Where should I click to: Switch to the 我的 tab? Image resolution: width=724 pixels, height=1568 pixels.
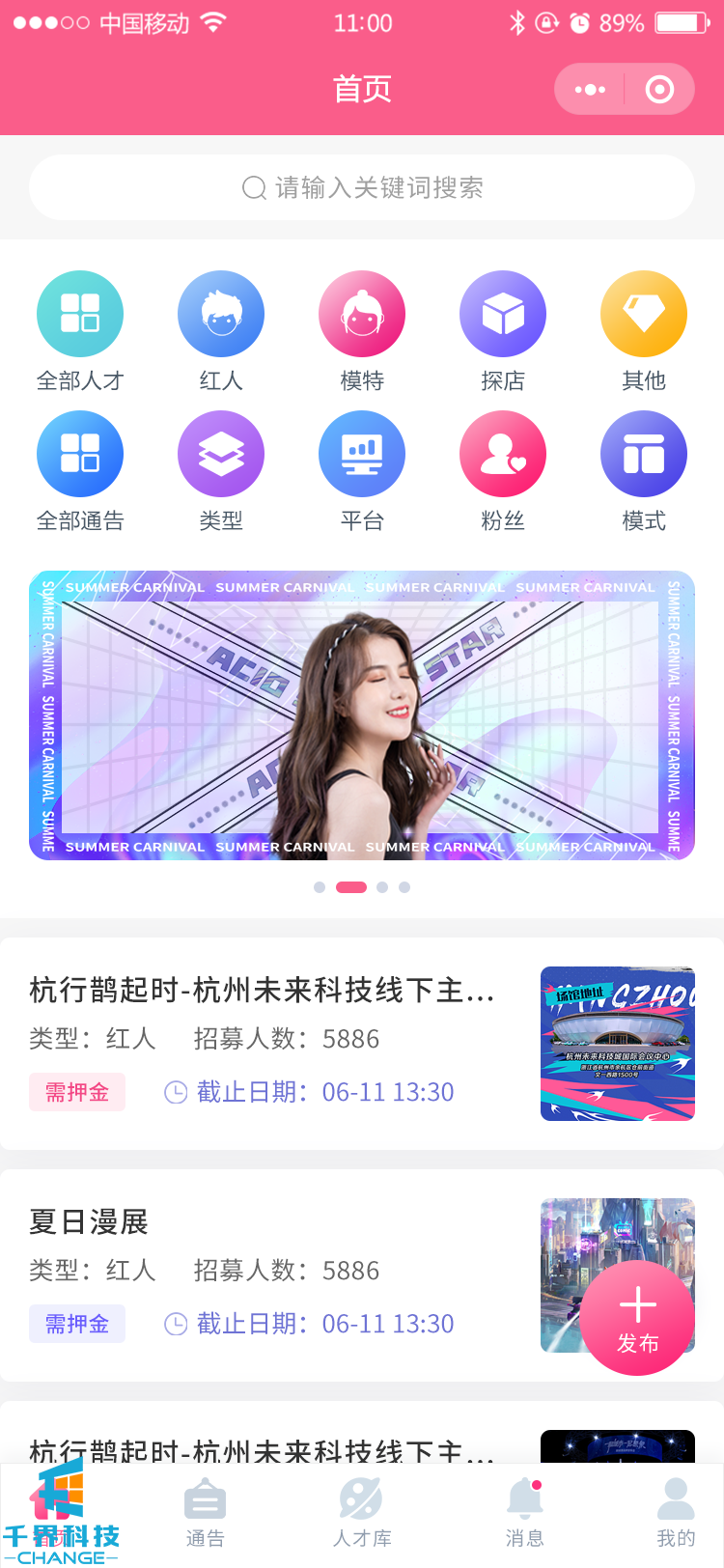[676, 1512]
